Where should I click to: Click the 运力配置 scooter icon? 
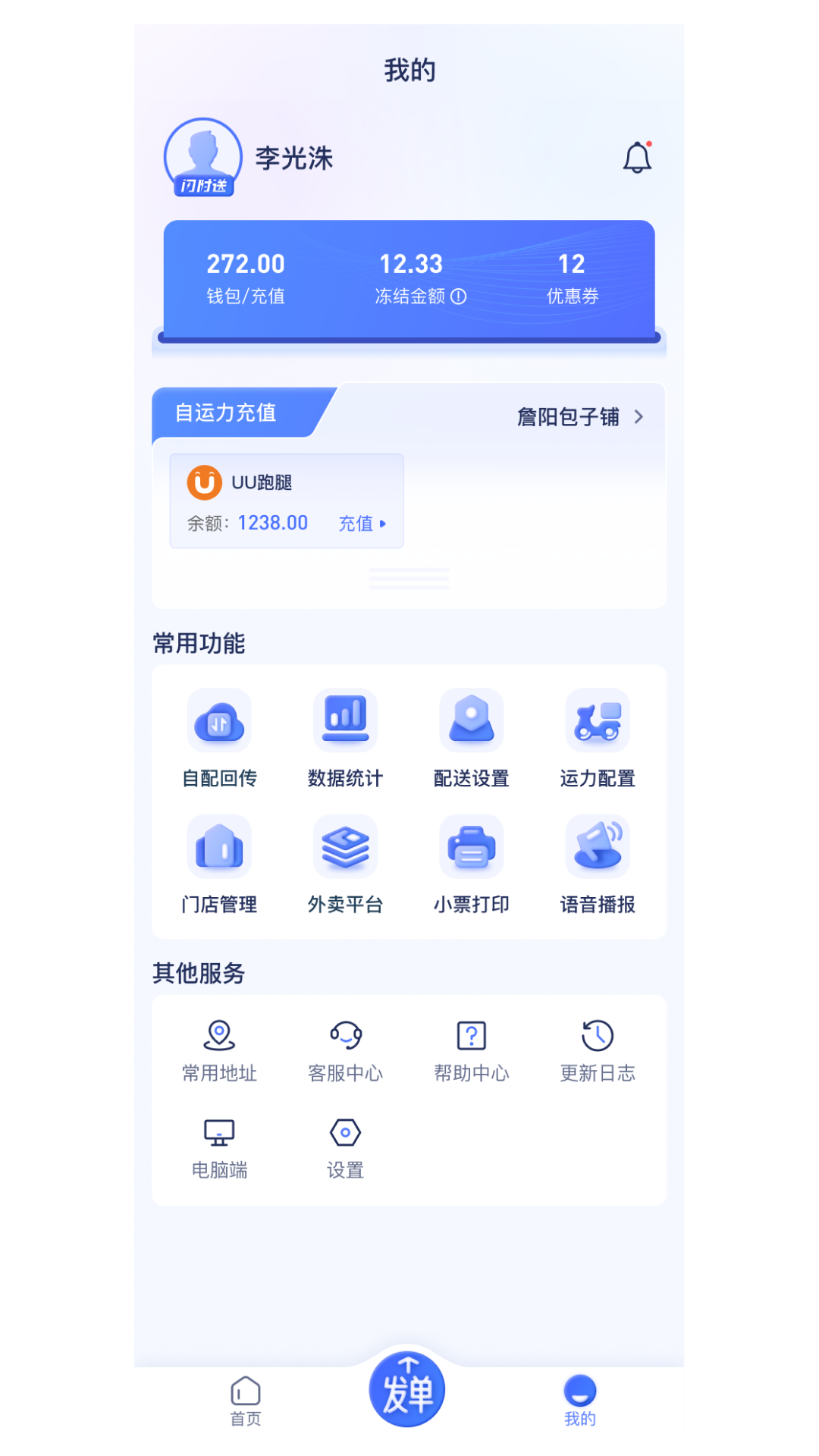(x=598, y=720)
